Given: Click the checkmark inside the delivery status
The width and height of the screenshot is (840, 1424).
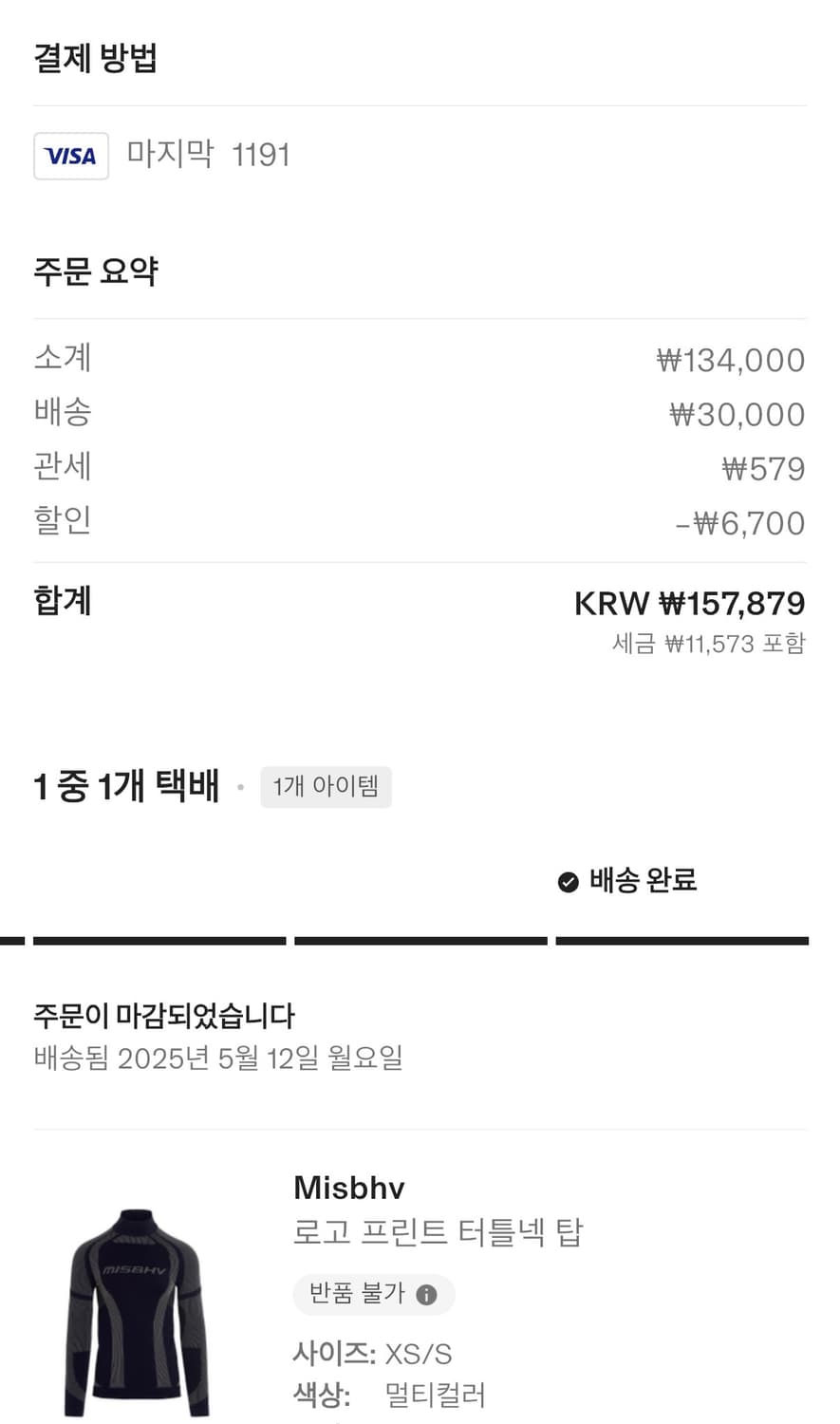Looking at the screenshot, I should tap(568, 881).
